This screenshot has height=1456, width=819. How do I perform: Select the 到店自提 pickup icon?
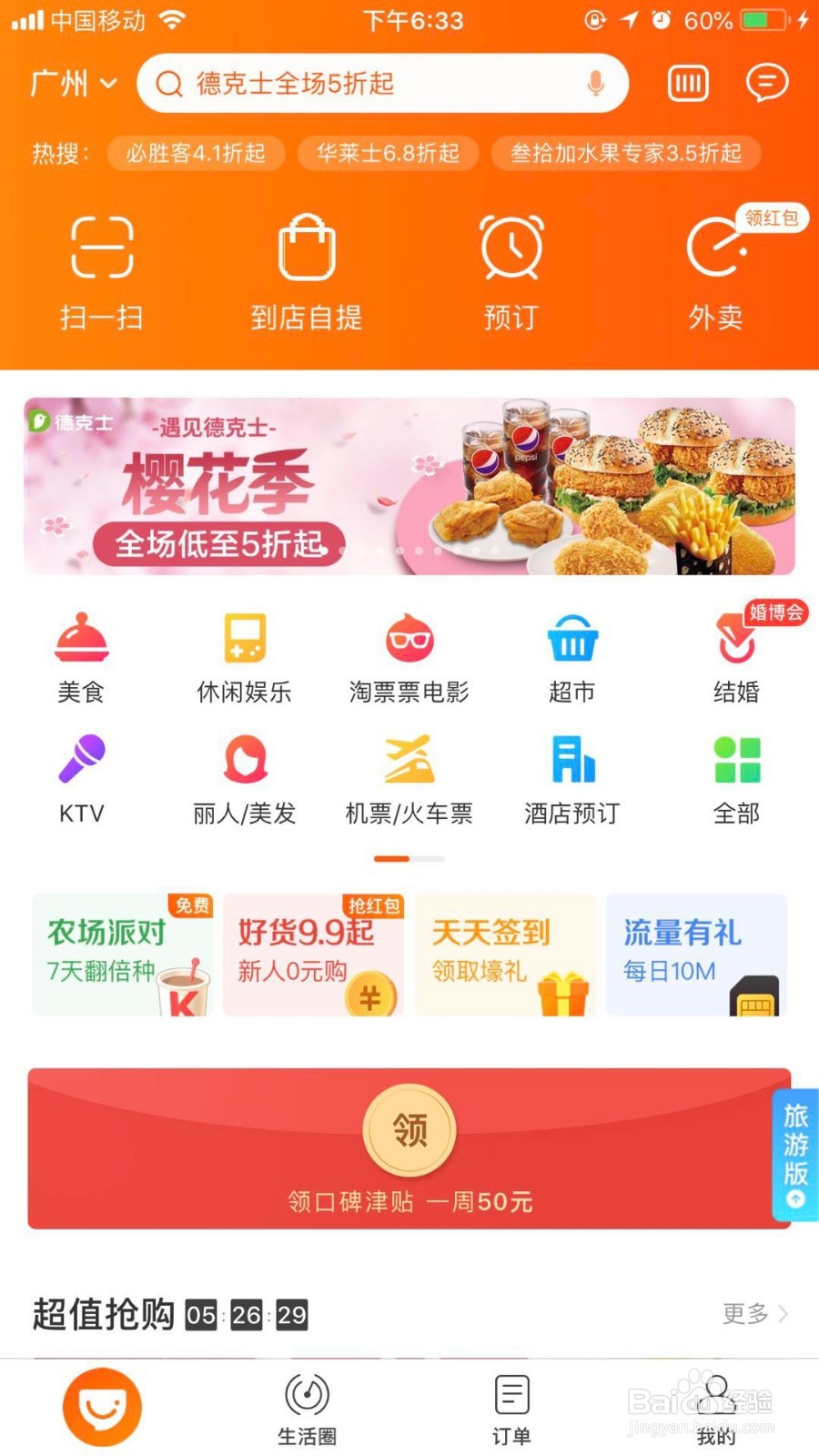pos(307,268)
